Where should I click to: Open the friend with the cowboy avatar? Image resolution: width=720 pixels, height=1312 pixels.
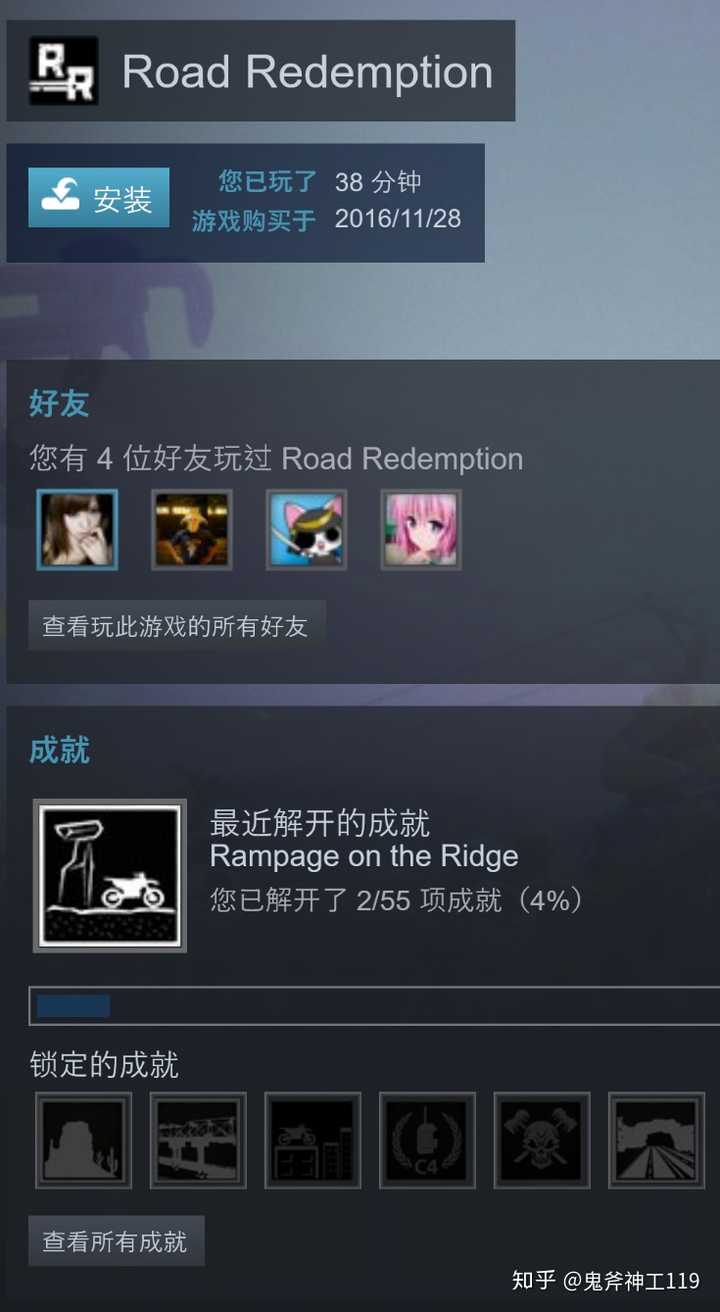coord(192,530)
